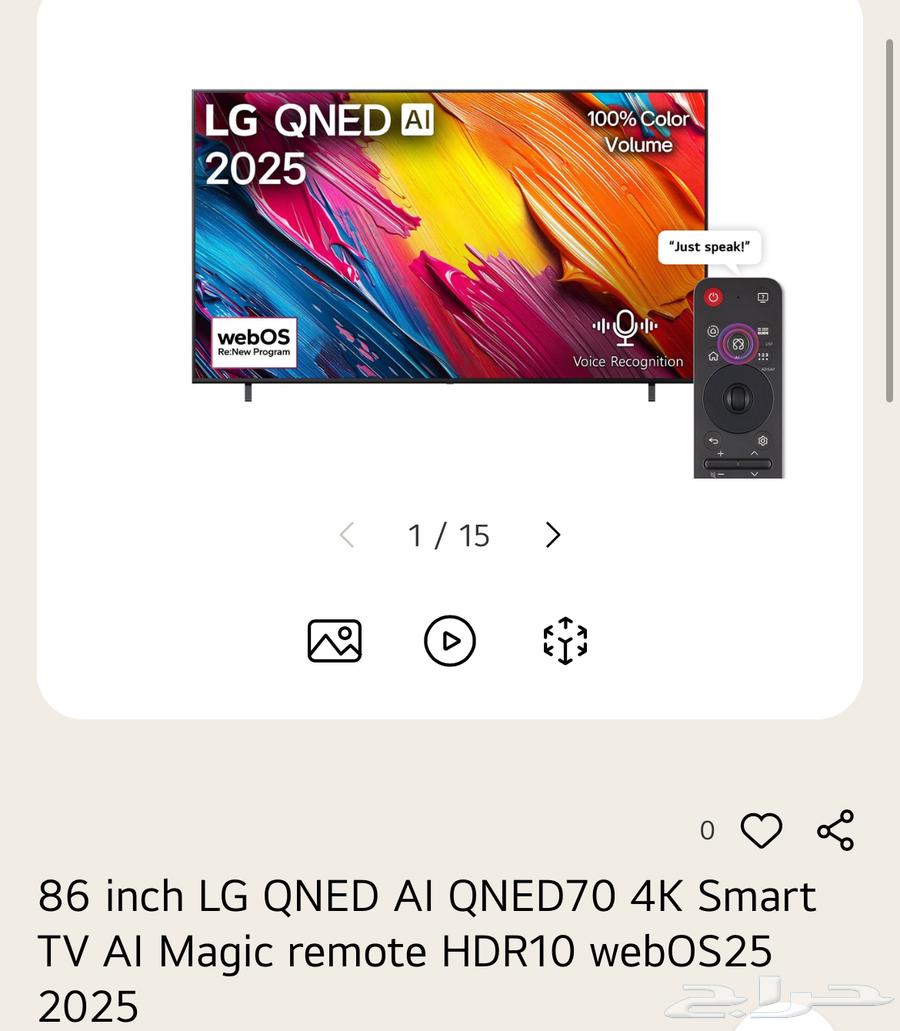The height and width of the screenshot is (1031, 900).
Task: Click the 1 / 15 image counter
Action: [x=449, y=535]
